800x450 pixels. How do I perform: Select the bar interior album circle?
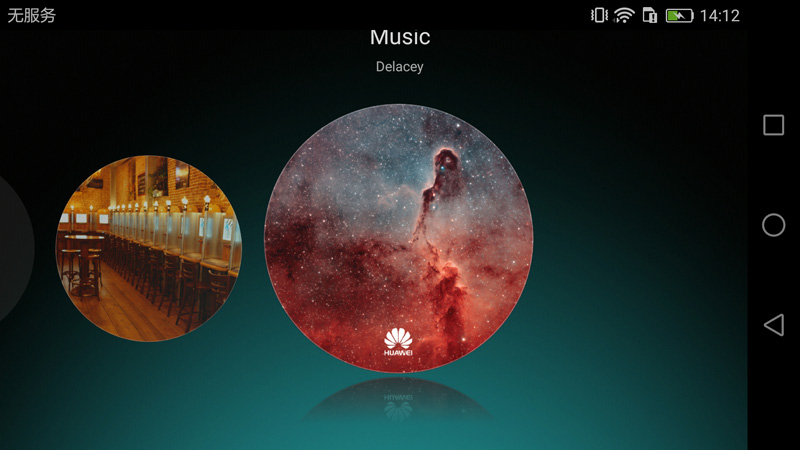[148, 248]
